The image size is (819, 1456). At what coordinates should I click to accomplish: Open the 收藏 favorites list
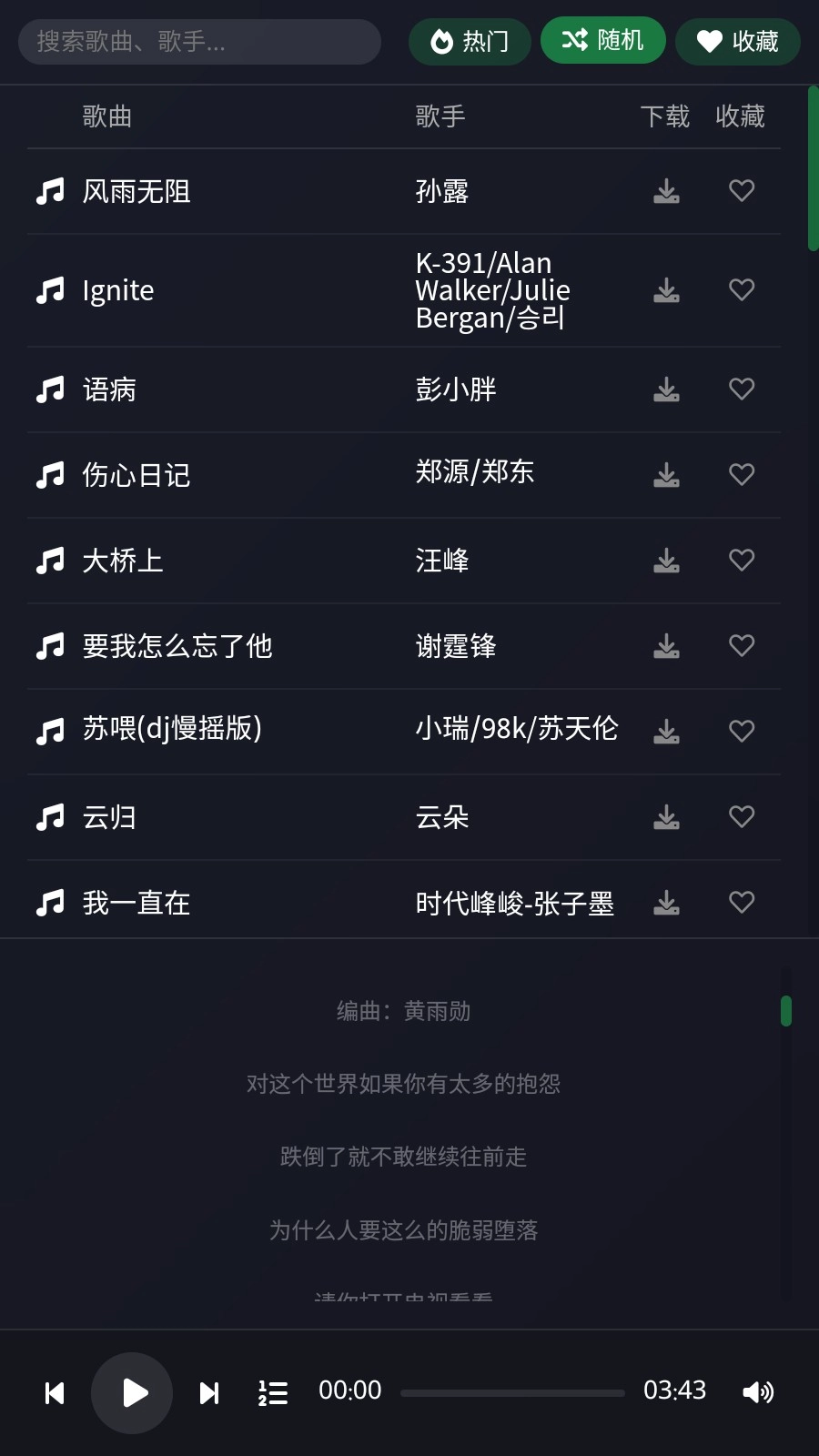(x=737, y=42)
